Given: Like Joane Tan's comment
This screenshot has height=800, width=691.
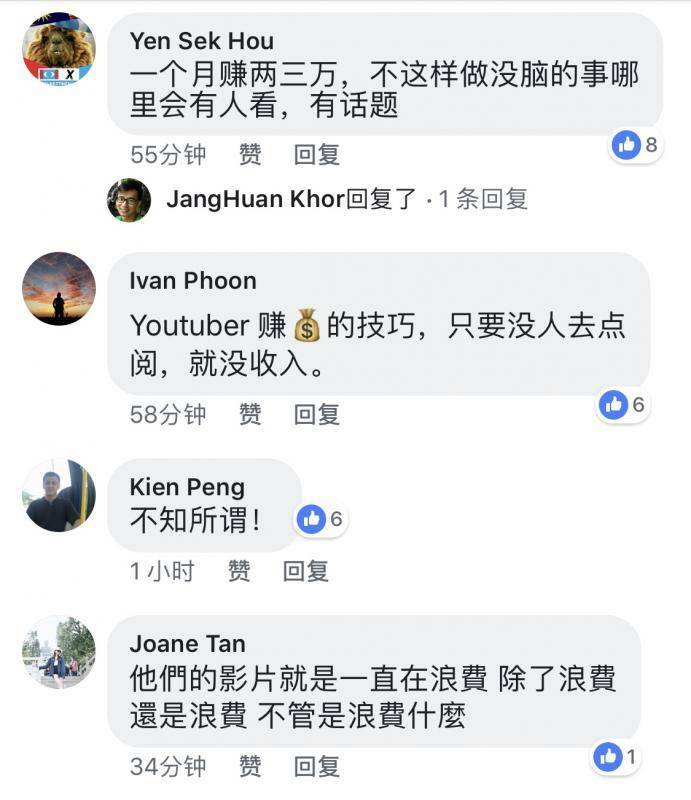Looking at the screenshot, I should [x=250, y=767].
